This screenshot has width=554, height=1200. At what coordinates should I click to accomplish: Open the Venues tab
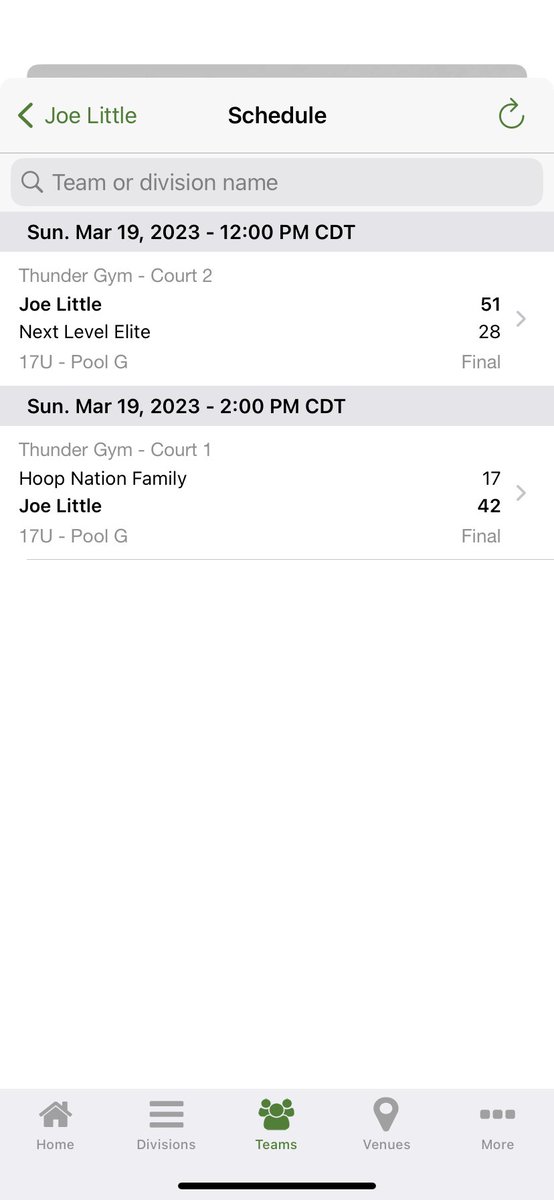(x=386, y=1125)
